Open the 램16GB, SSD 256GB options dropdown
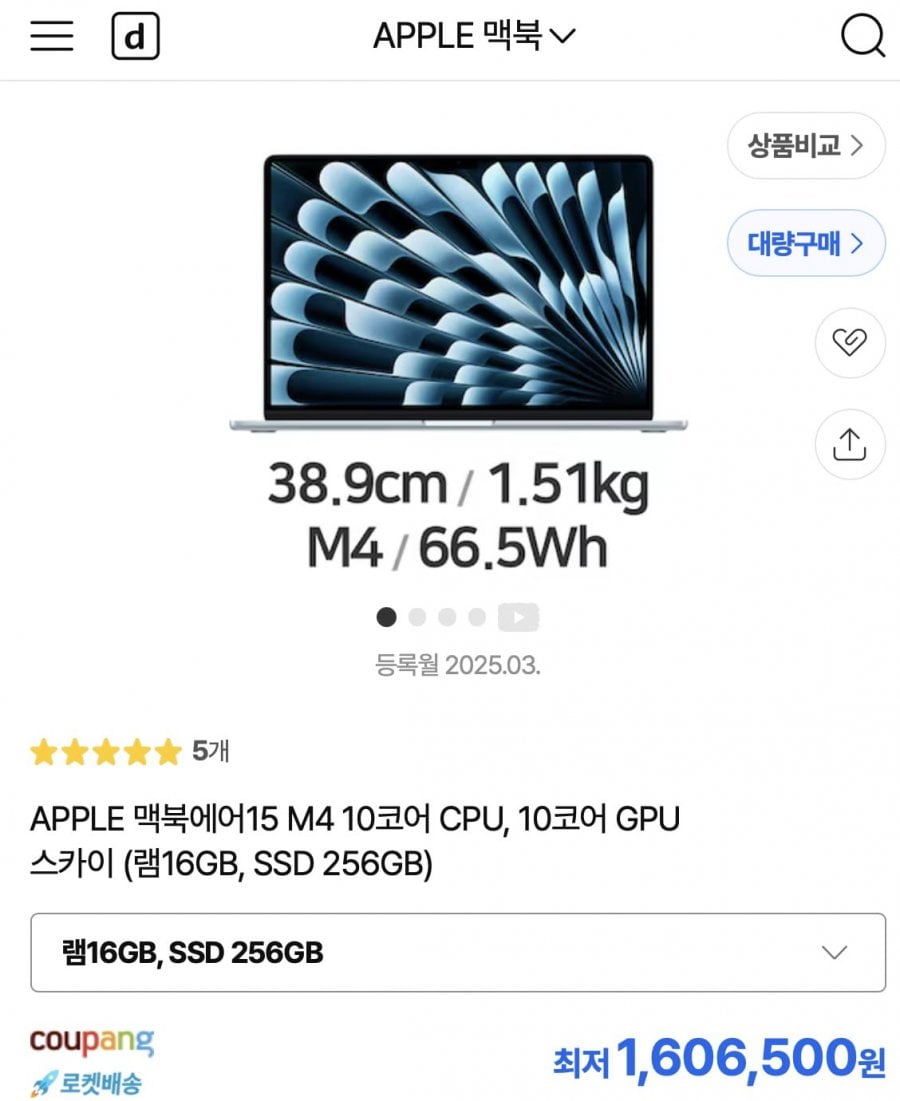 pos(450,952)
